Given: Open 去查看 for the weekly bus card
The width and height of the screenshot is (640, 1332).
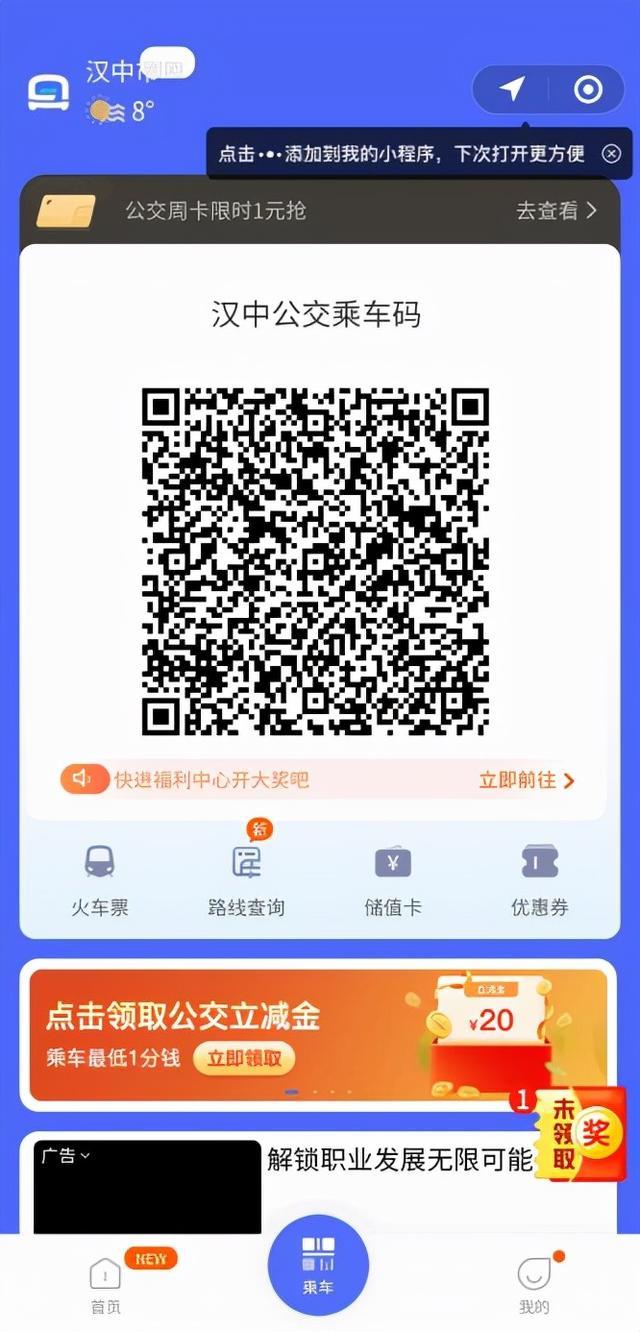Looking at the screenshot, I should (556, 210).
